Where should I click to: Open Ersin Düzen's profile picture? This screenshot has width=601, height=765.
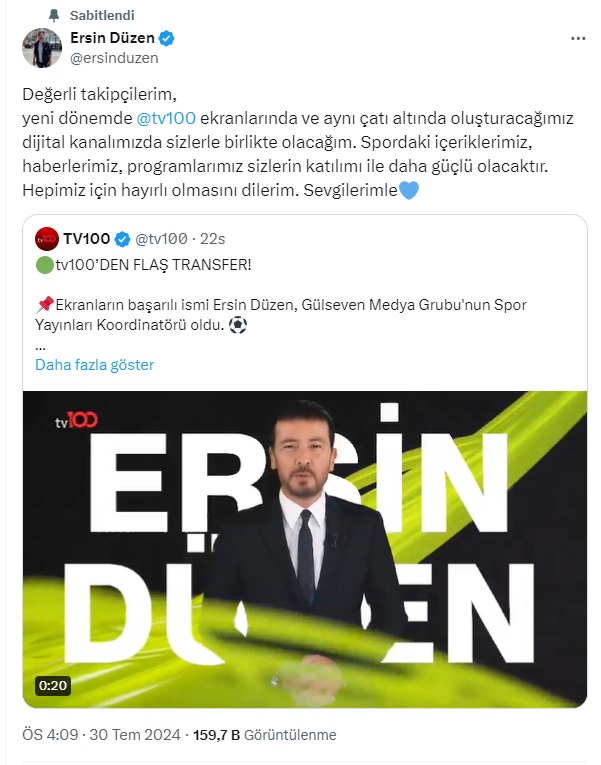42,48
